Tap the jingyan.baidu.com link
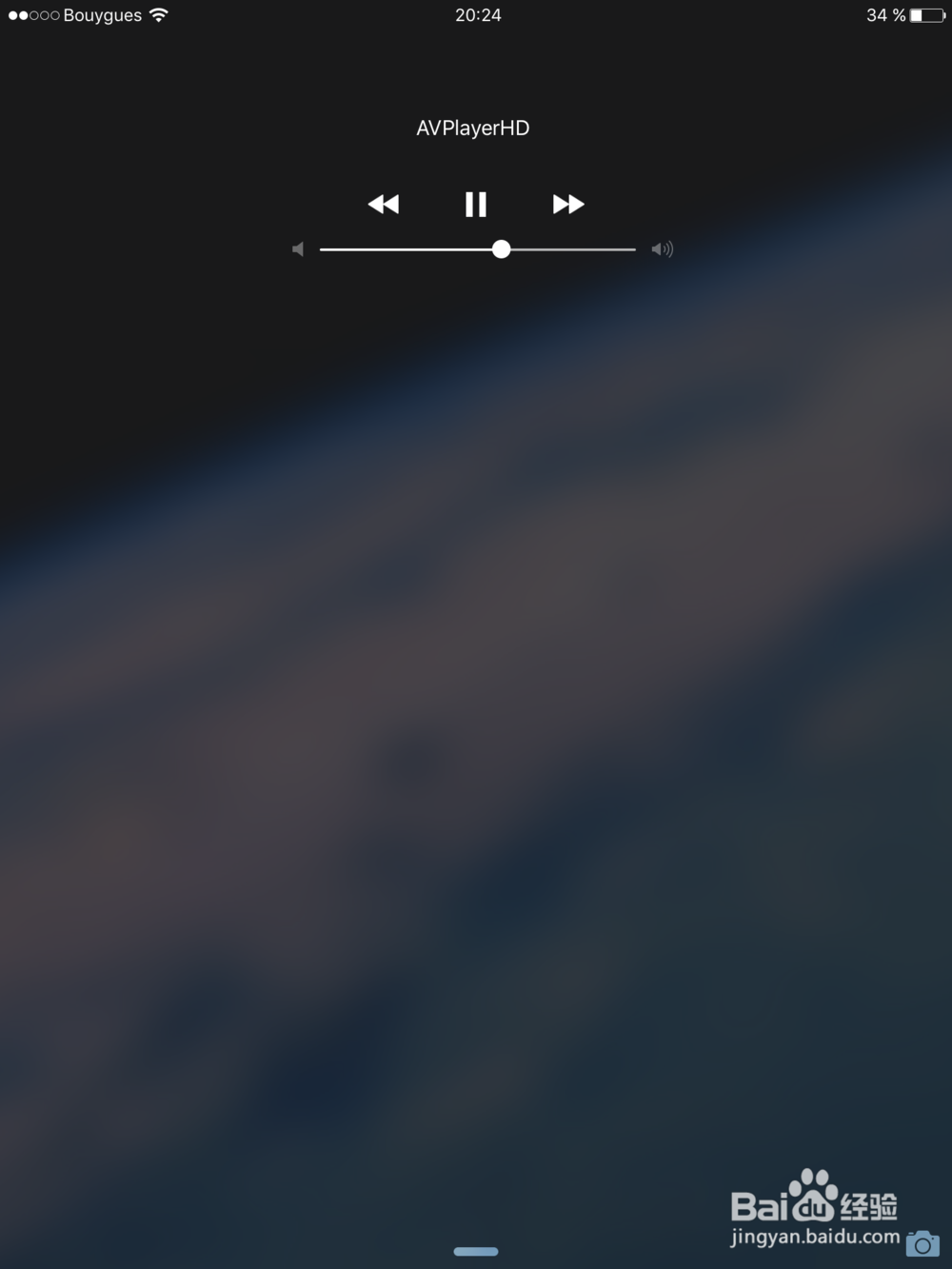The image size is (952, 1269). [x=814, y=1235]
